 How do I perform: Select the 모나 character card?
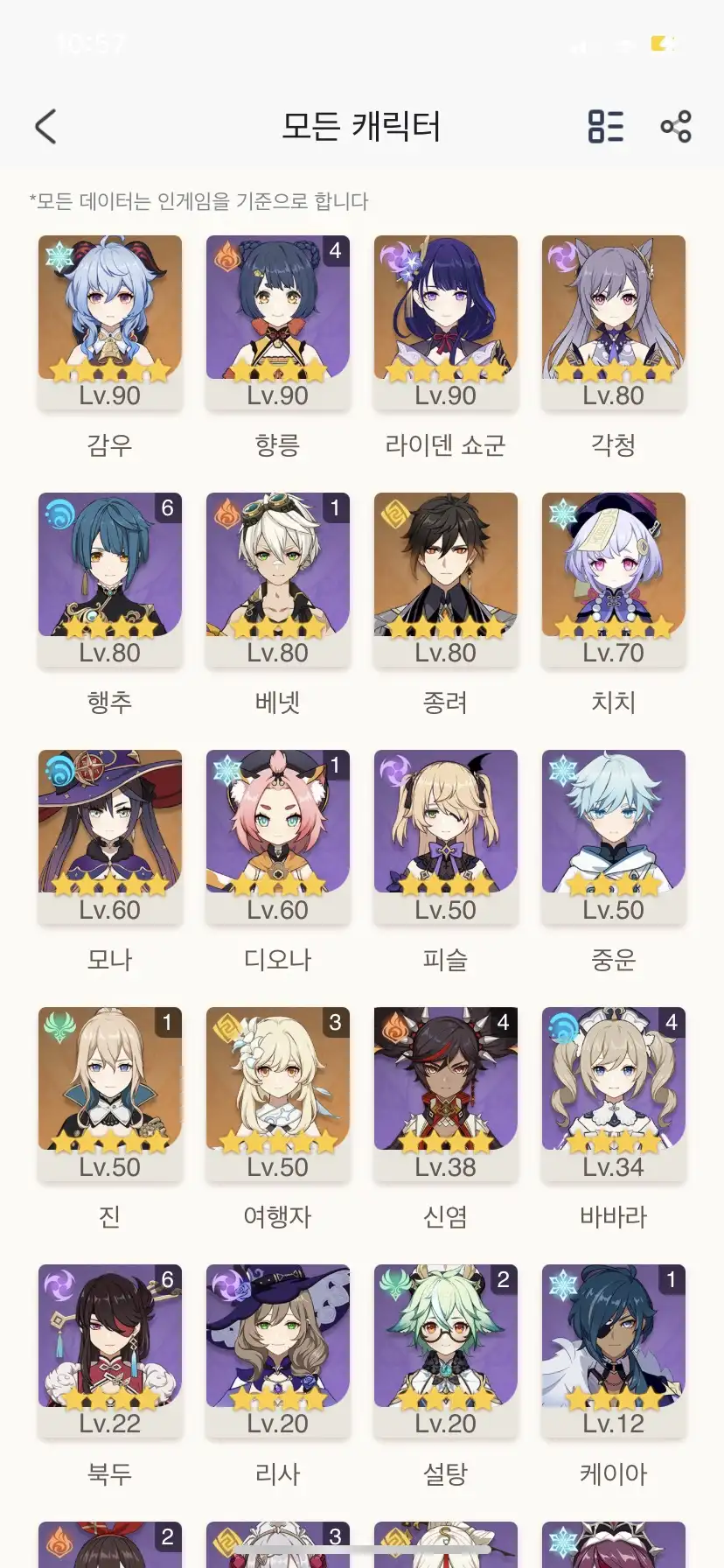click(x=110, y=836)
